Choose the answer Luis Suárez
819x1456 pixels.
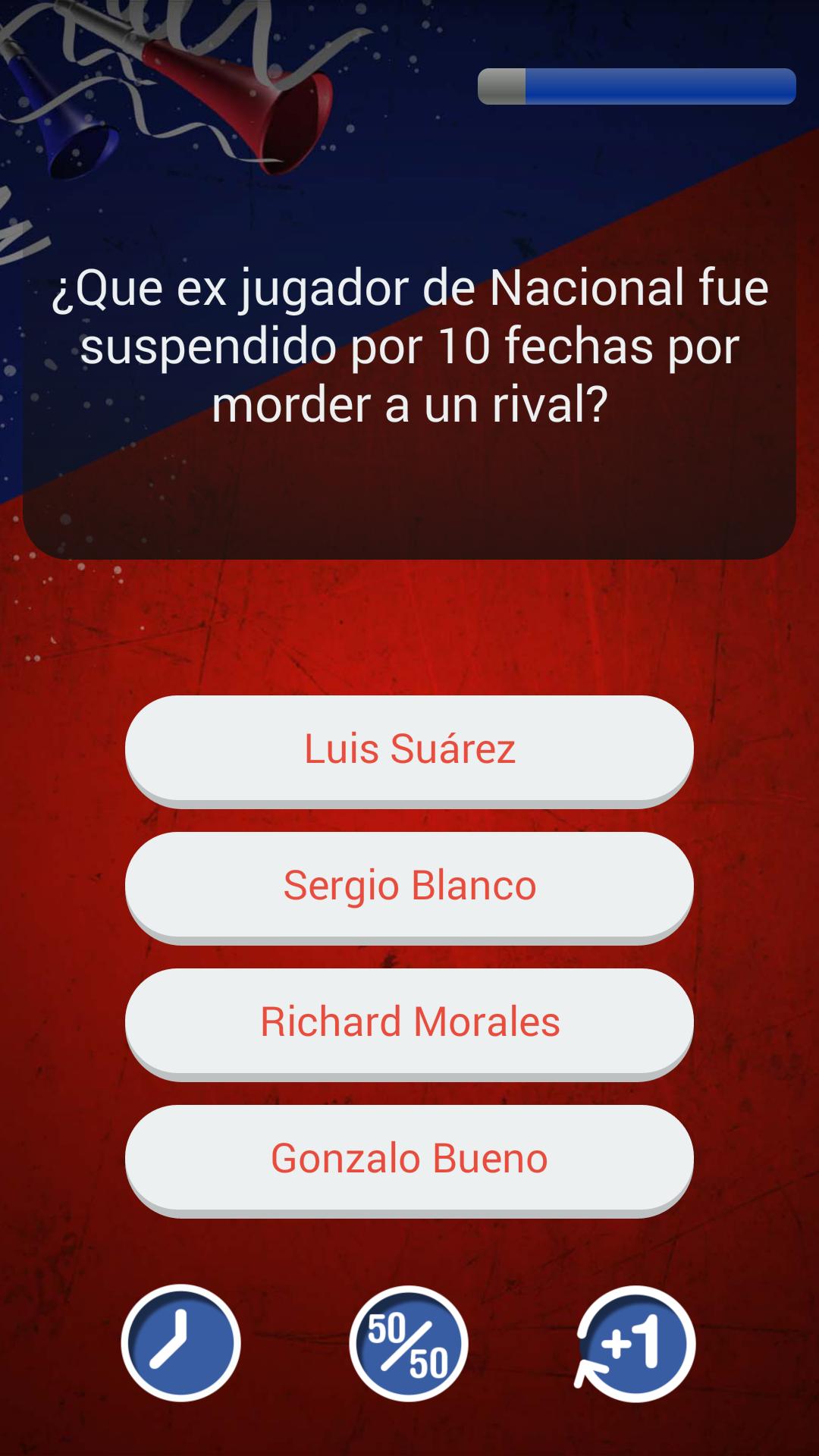click(409, 751)
